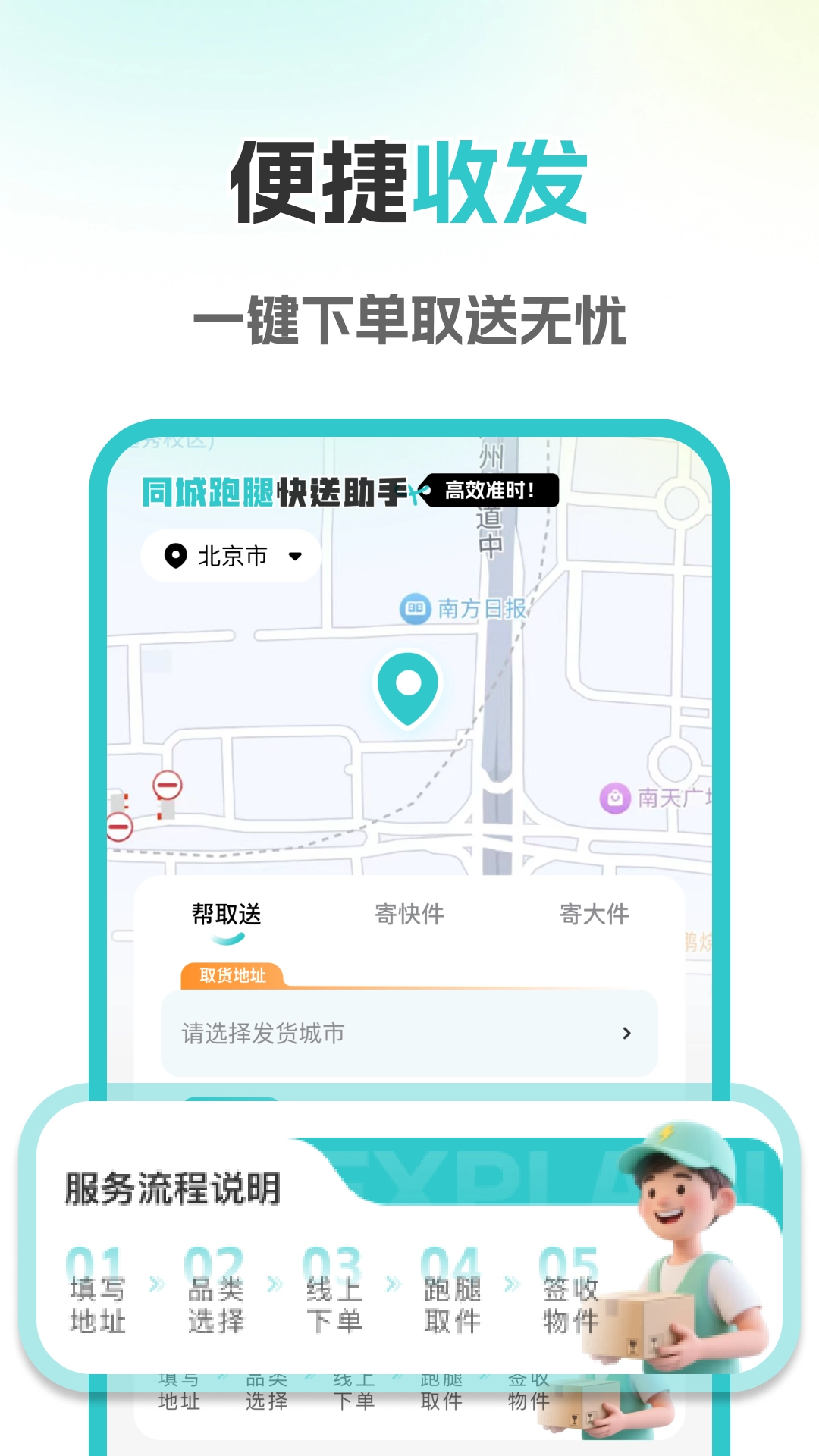The width and height of the screenshot is (819, 1456).
Task: Expand the 请选择发货城市 chevron
Action: (x=626, y=1031)
